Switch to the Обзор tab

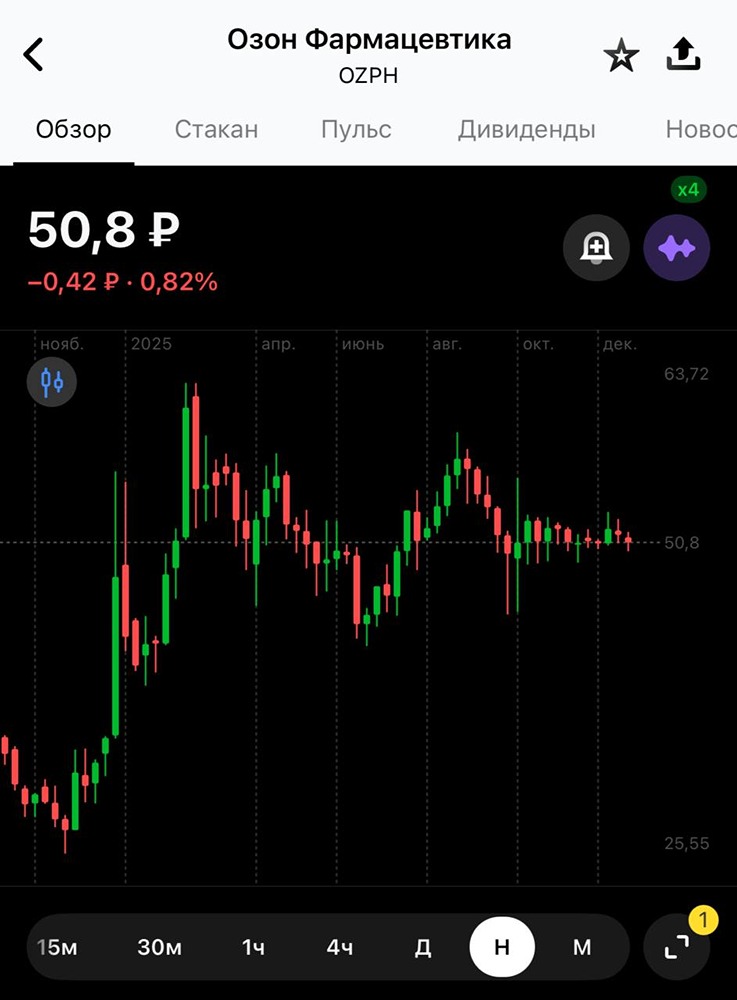point(74,129)
